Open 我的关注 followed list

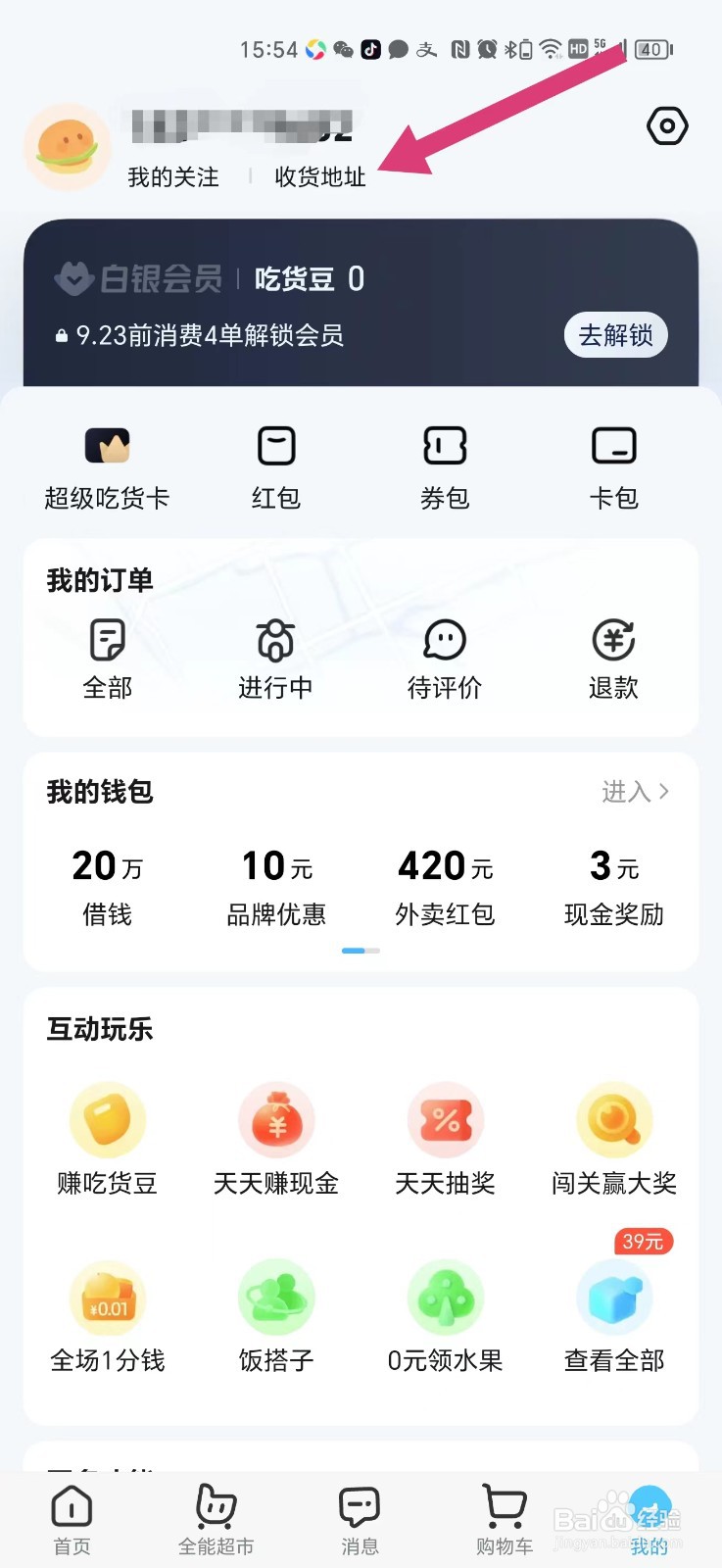[173, 177]
